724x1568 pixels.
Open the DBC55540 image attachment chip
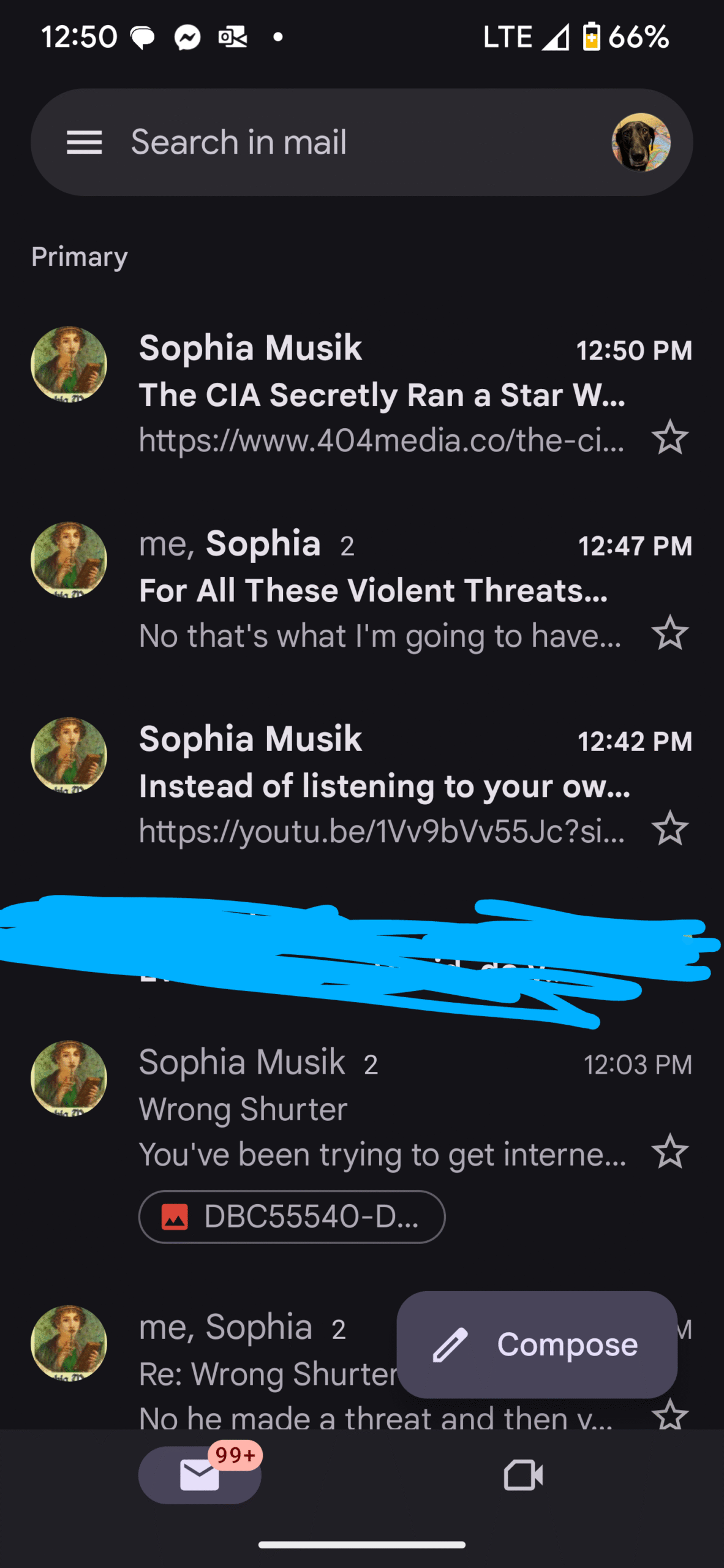tap(292, 1216)
